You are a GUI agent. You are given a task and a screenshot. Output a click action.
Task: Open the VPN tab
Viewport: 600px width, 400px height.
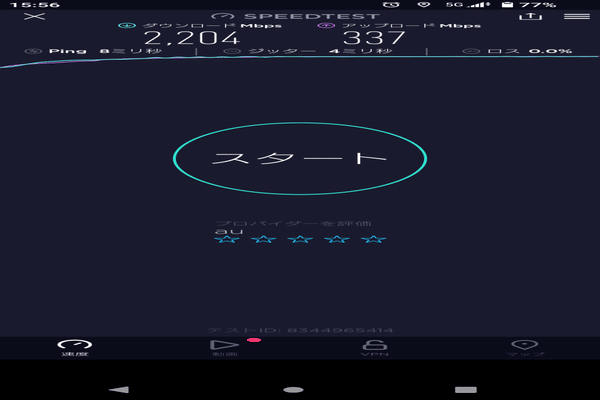click(x=375, y=347)
